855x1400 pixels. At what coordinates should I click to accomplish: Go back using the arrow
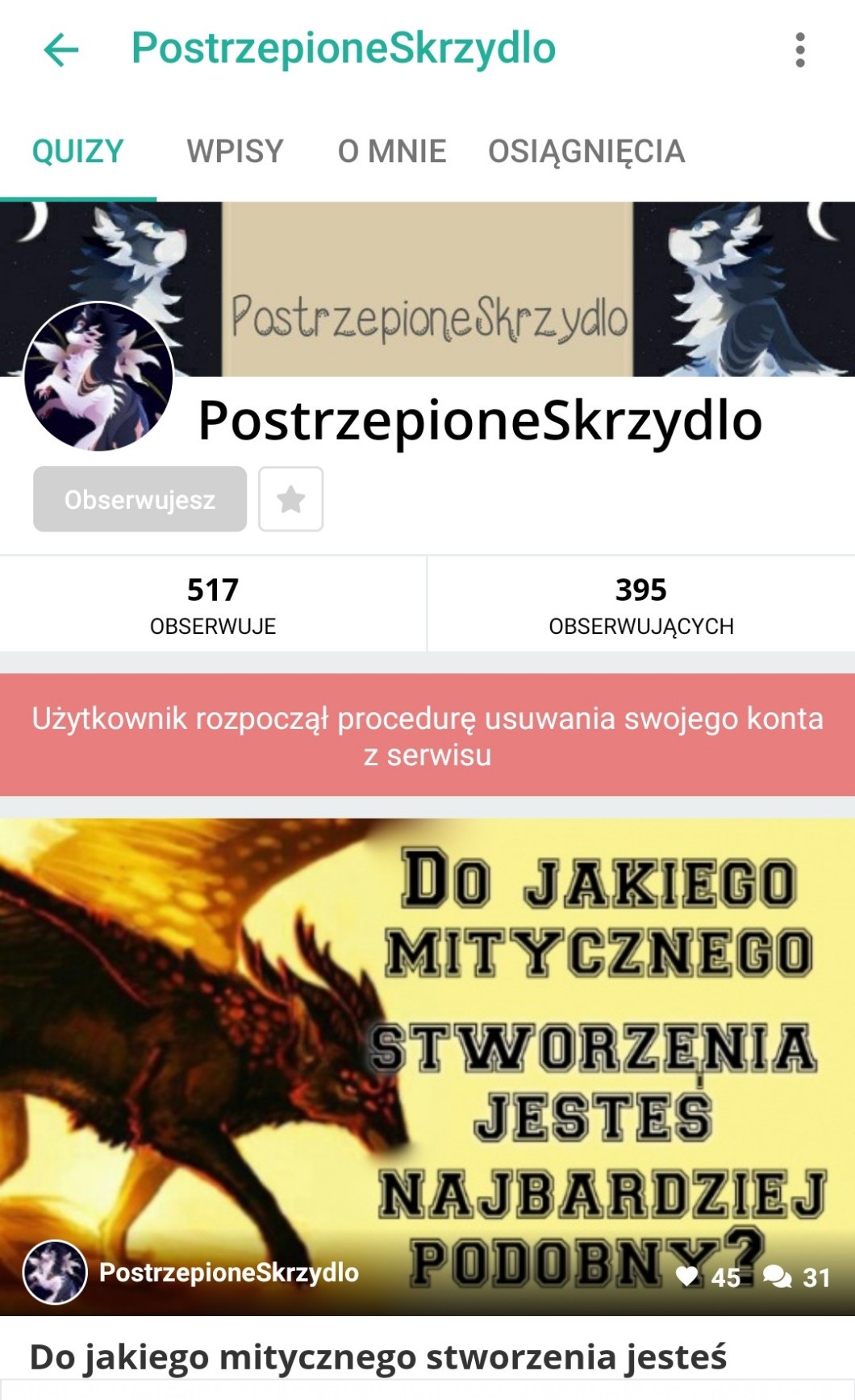coord(61,50)
